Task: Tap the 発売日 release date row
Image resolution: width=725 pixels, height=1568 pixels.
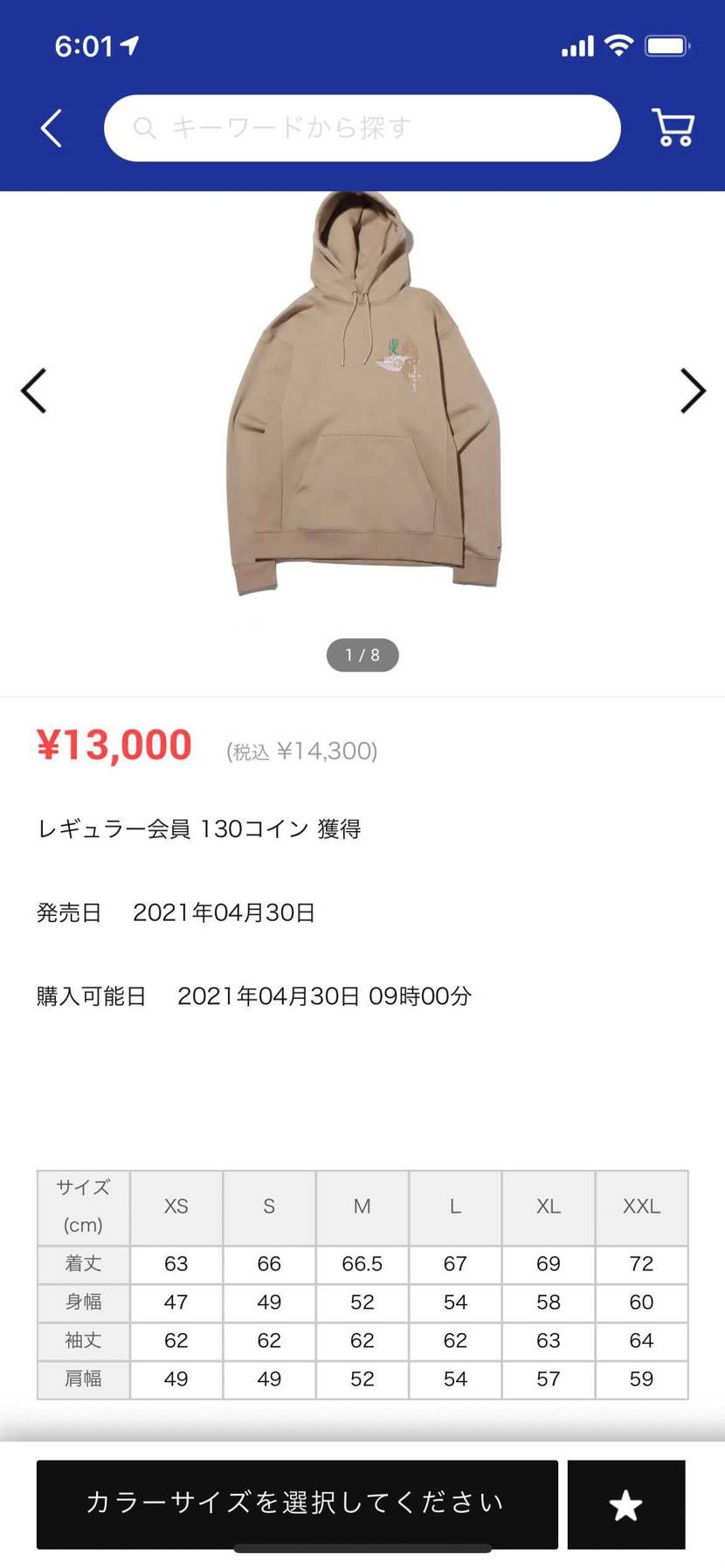Action: 175,912
